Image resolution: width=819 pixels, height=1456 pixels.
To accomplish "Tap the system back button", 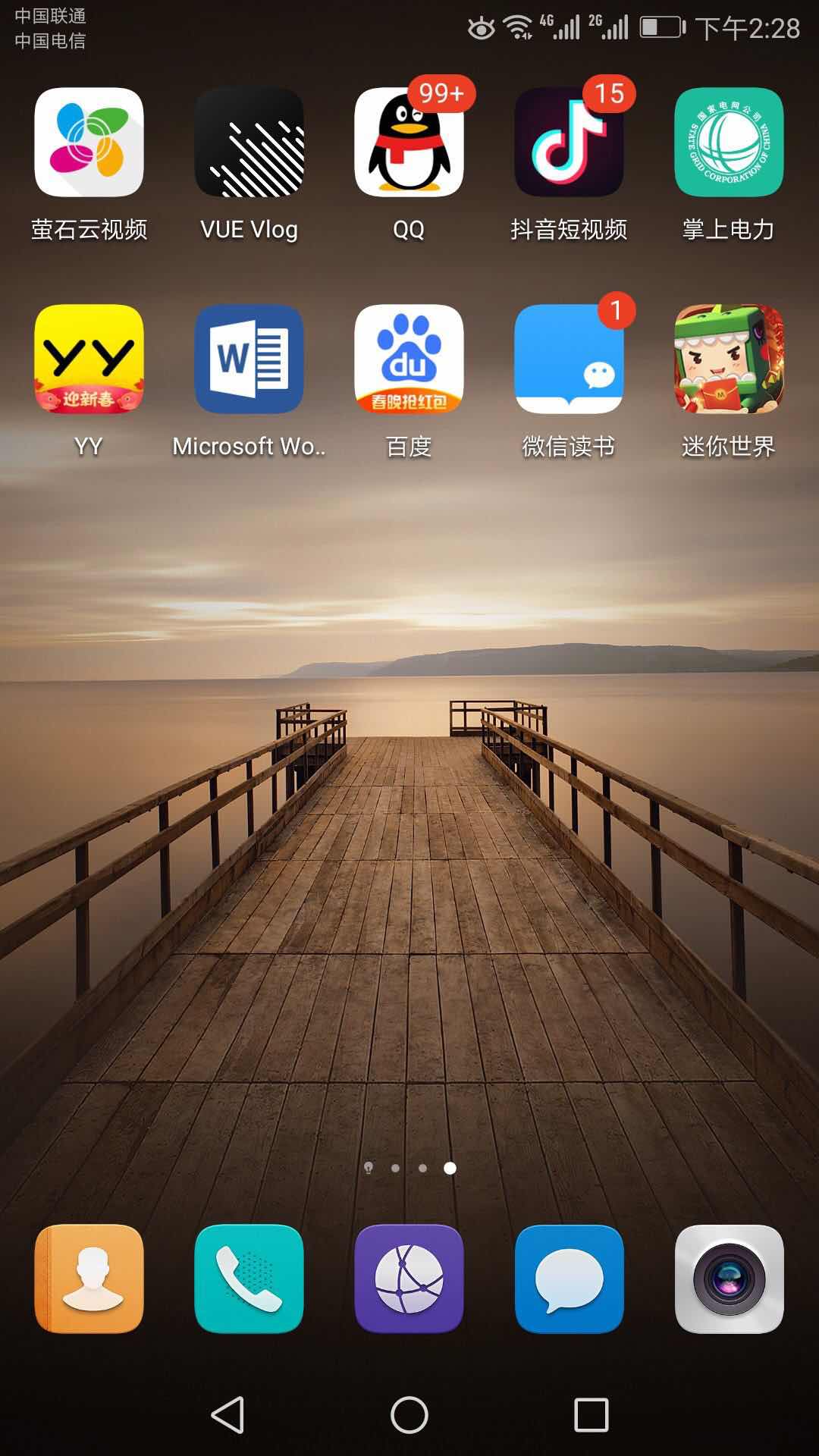I will 227,1415.
